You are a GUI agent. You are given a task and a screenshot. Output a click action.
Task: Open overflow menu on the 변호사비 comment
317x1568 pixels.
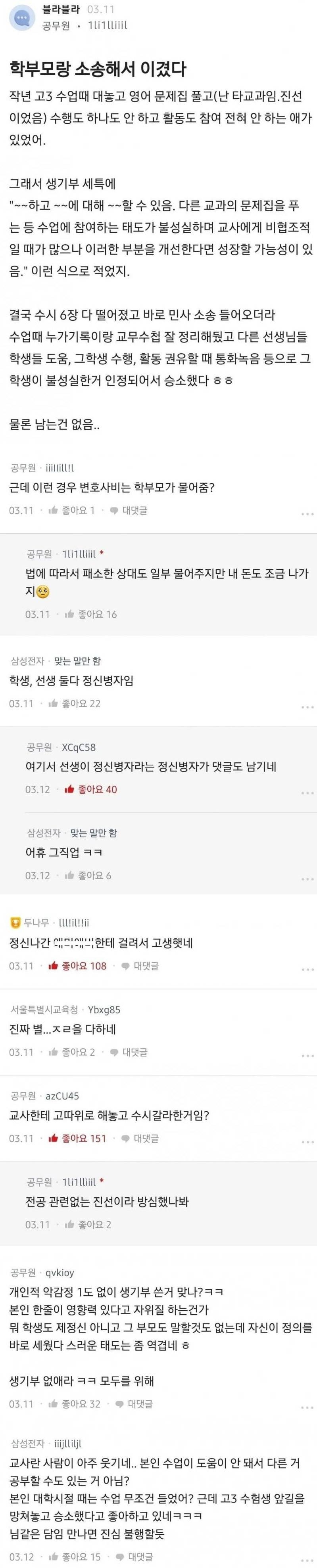click(308, 514)
